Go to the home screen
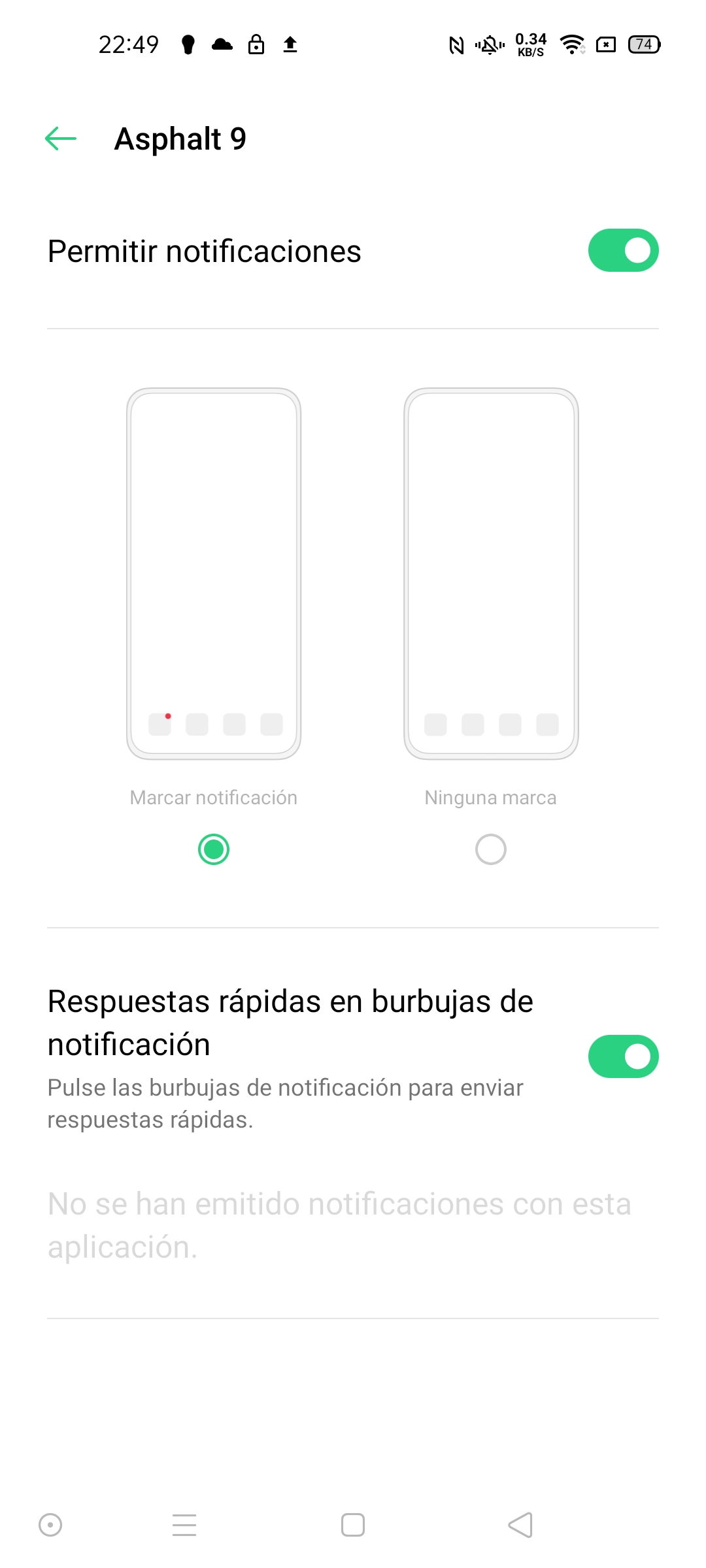Image resolution: width=706 pixels, height=1568 pixels. 353,1525
